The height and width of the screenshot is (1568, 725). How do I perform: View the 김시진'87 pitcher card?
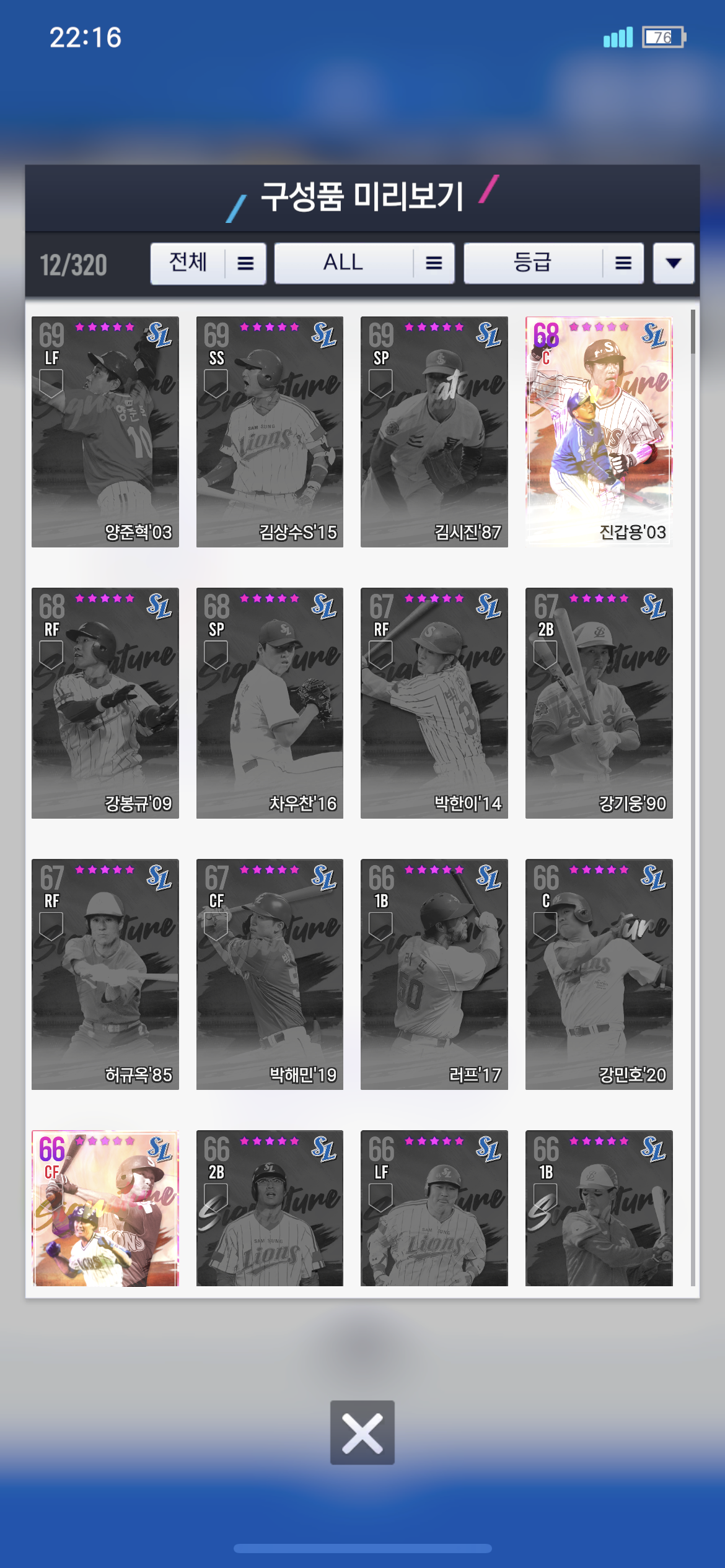(x=434, y=432)
